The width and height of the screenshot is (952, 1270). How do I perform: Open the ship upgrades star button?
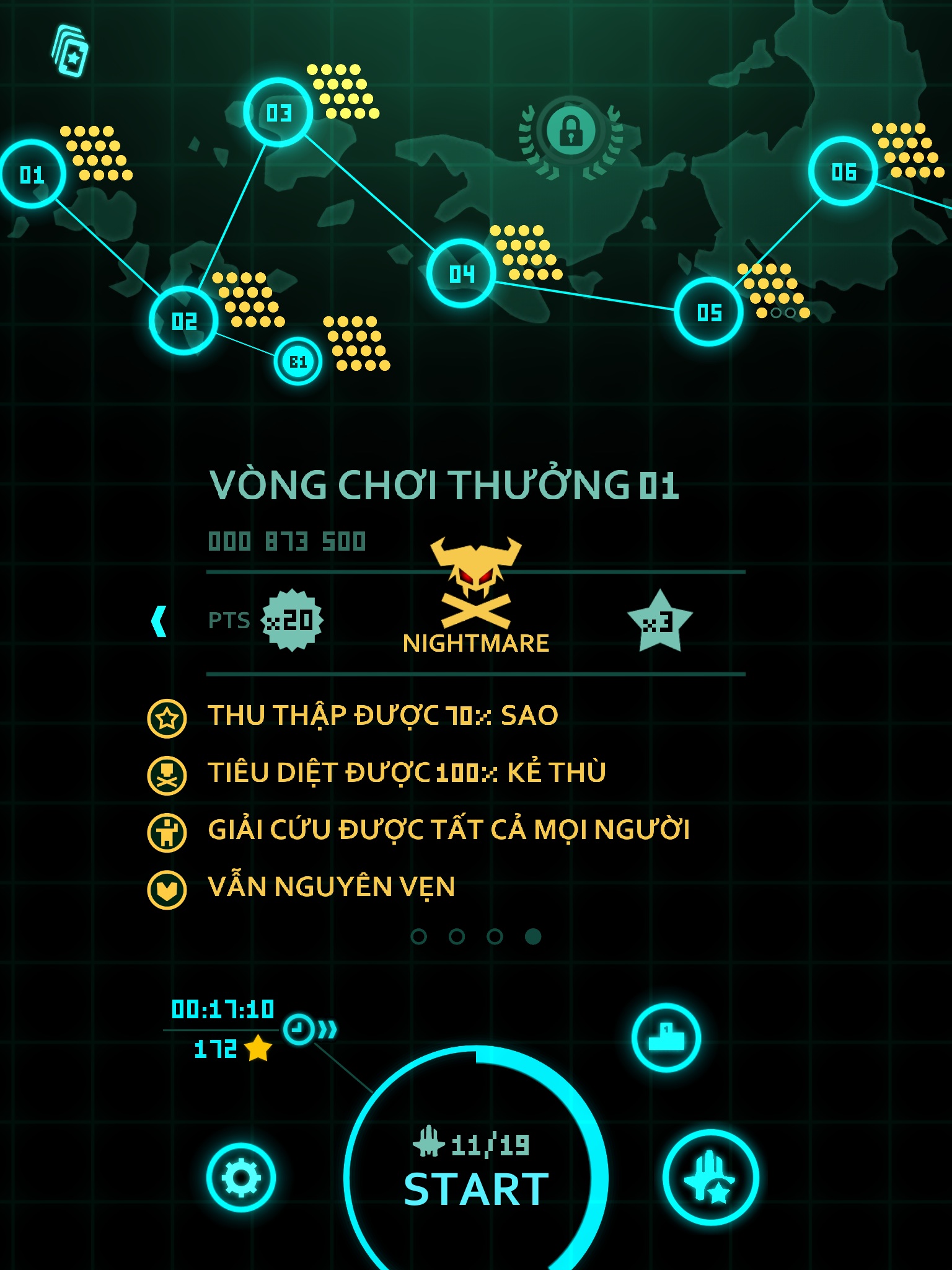[x=711, y=1177]
